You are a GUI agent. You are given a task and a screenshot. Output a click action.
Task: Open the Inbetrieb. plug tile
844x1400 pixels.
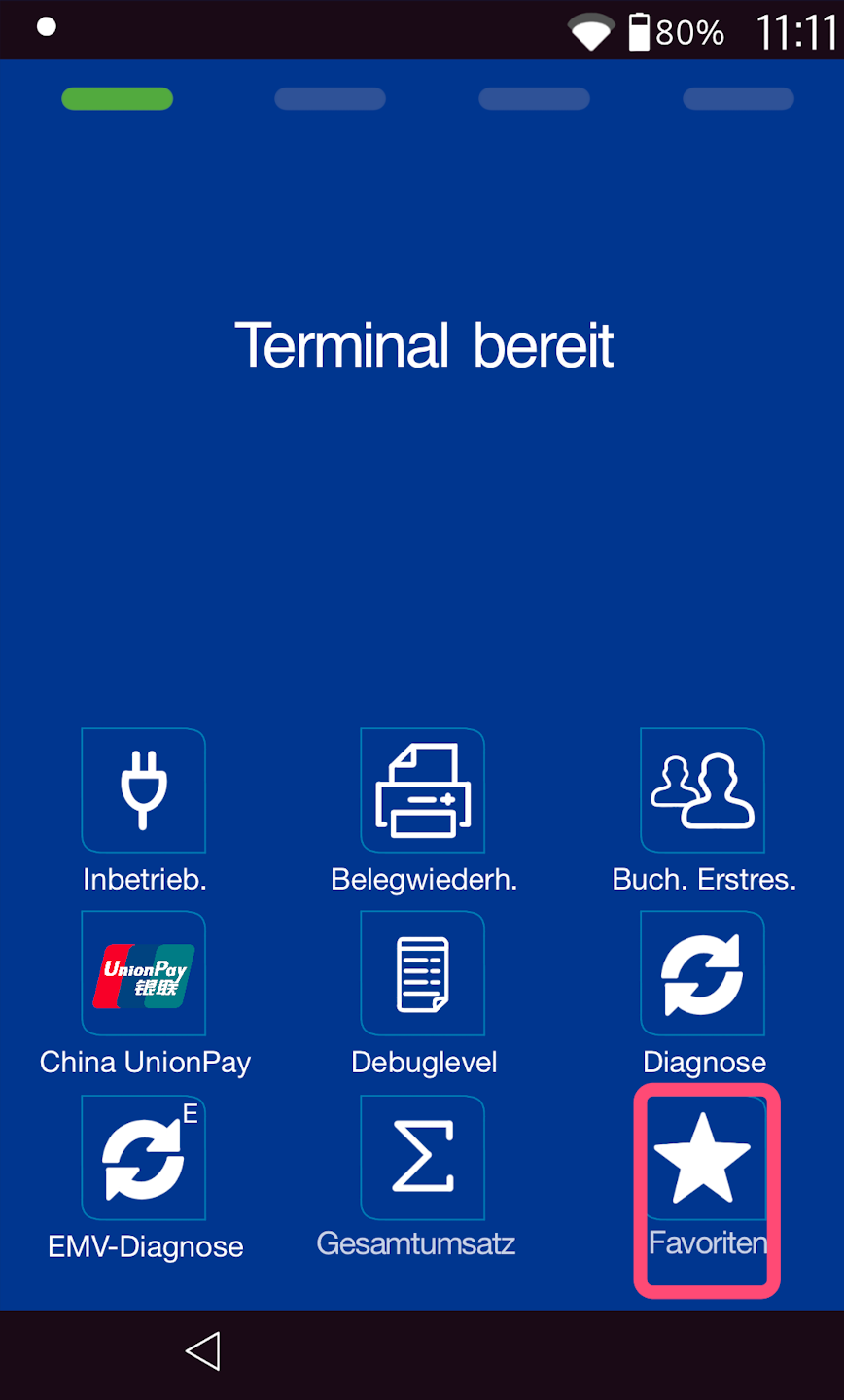pos(144,790)
